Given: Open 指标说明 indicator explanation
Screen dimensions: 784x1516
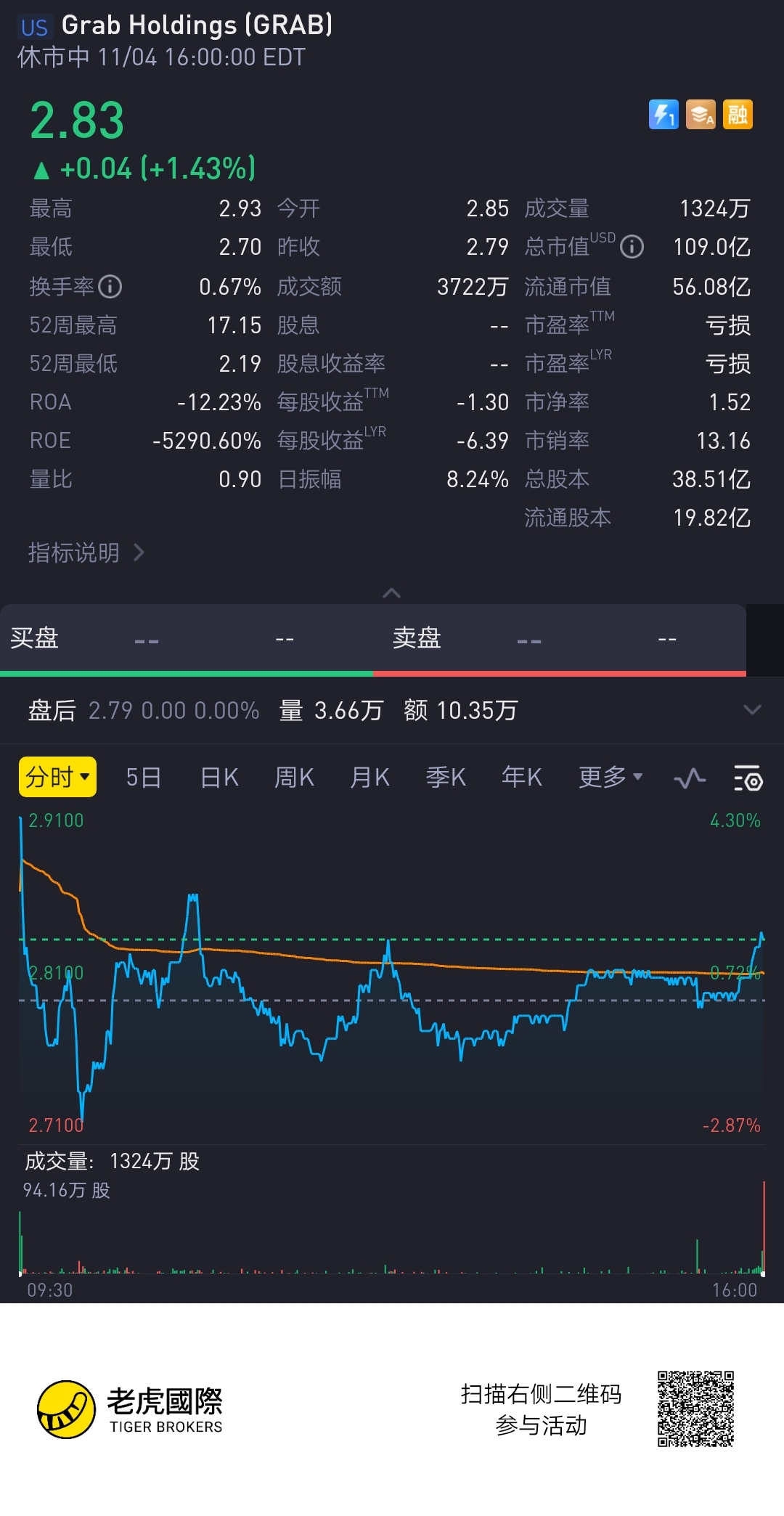Looking at the screenshot, I should pos(86,553).
